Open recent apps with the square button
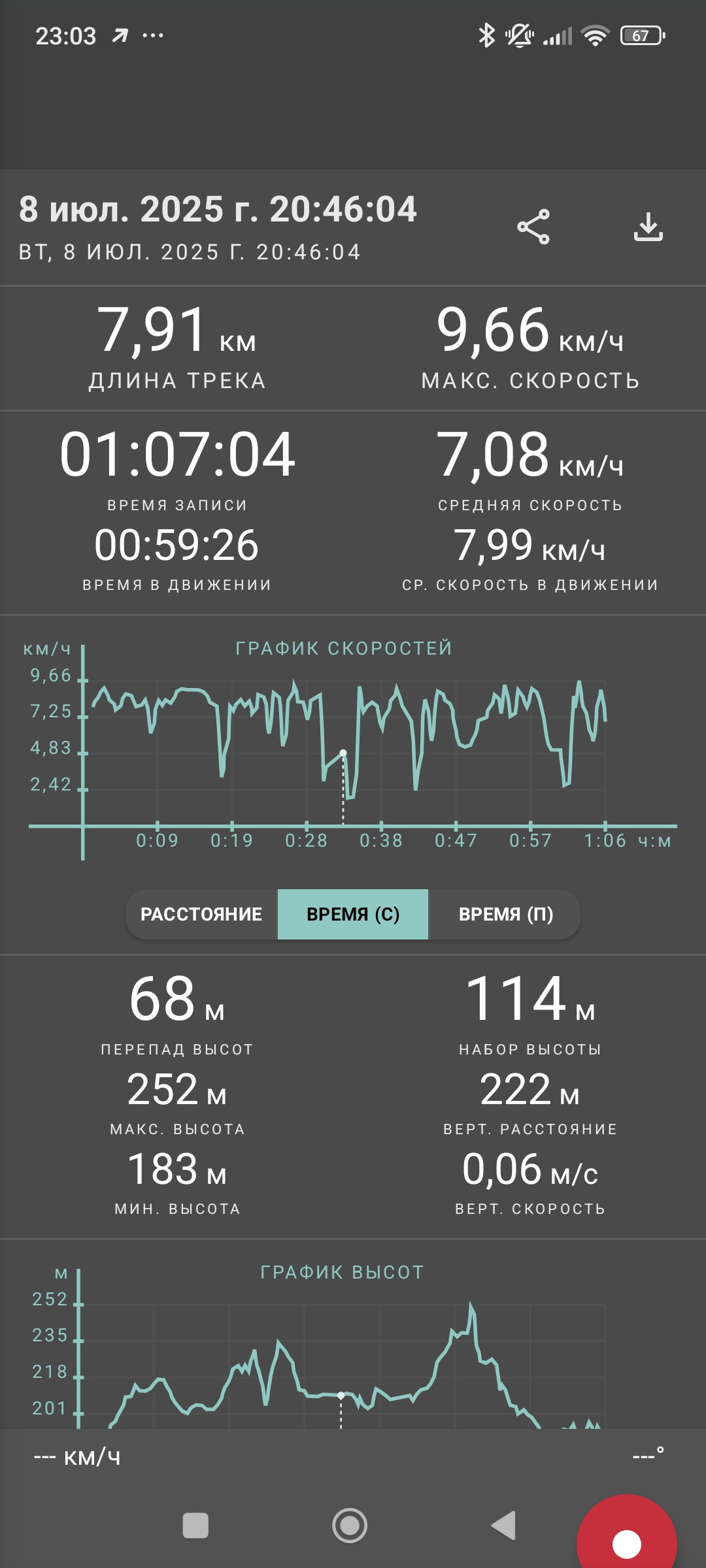 tap(195, 1526)
